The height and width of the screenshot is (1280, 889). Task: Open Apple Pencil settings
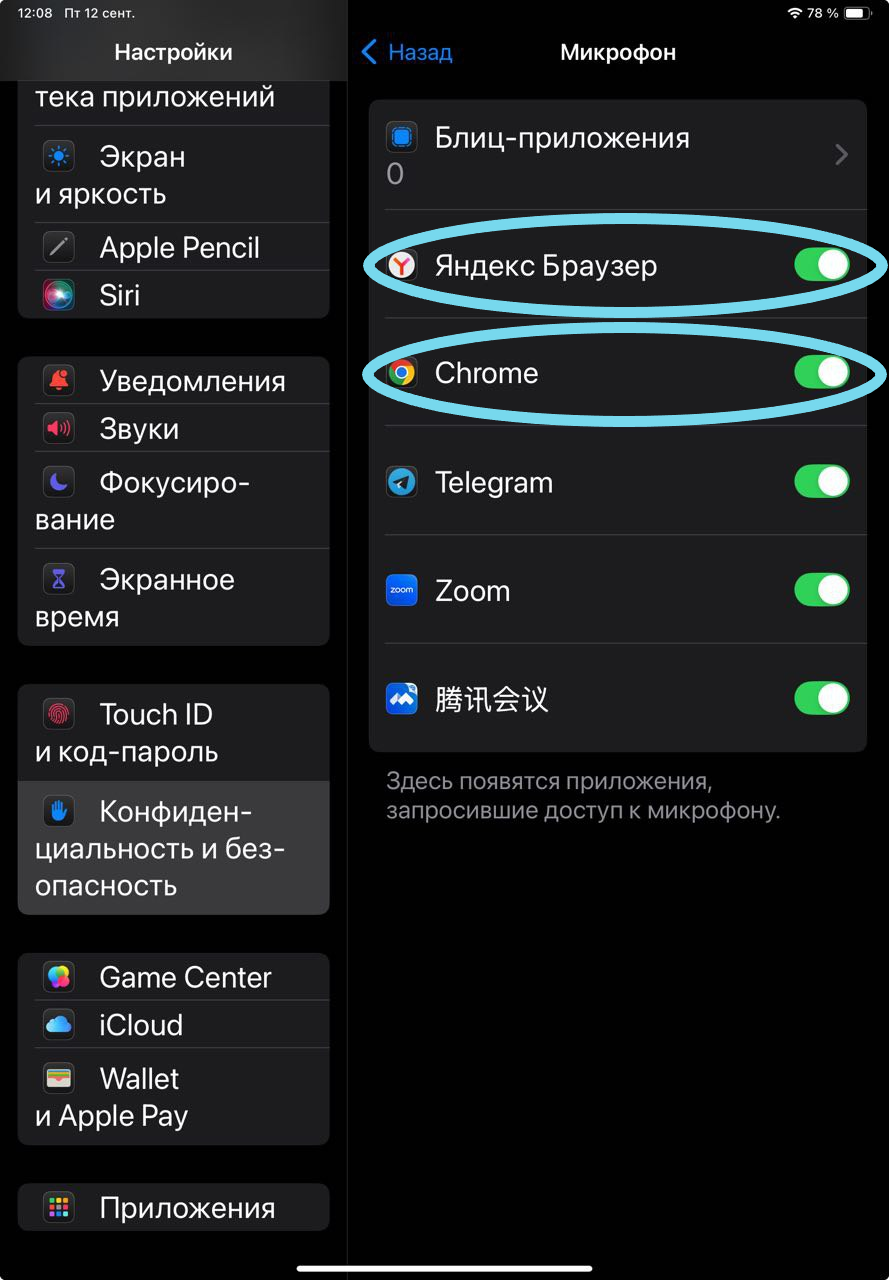pos(173,247)
